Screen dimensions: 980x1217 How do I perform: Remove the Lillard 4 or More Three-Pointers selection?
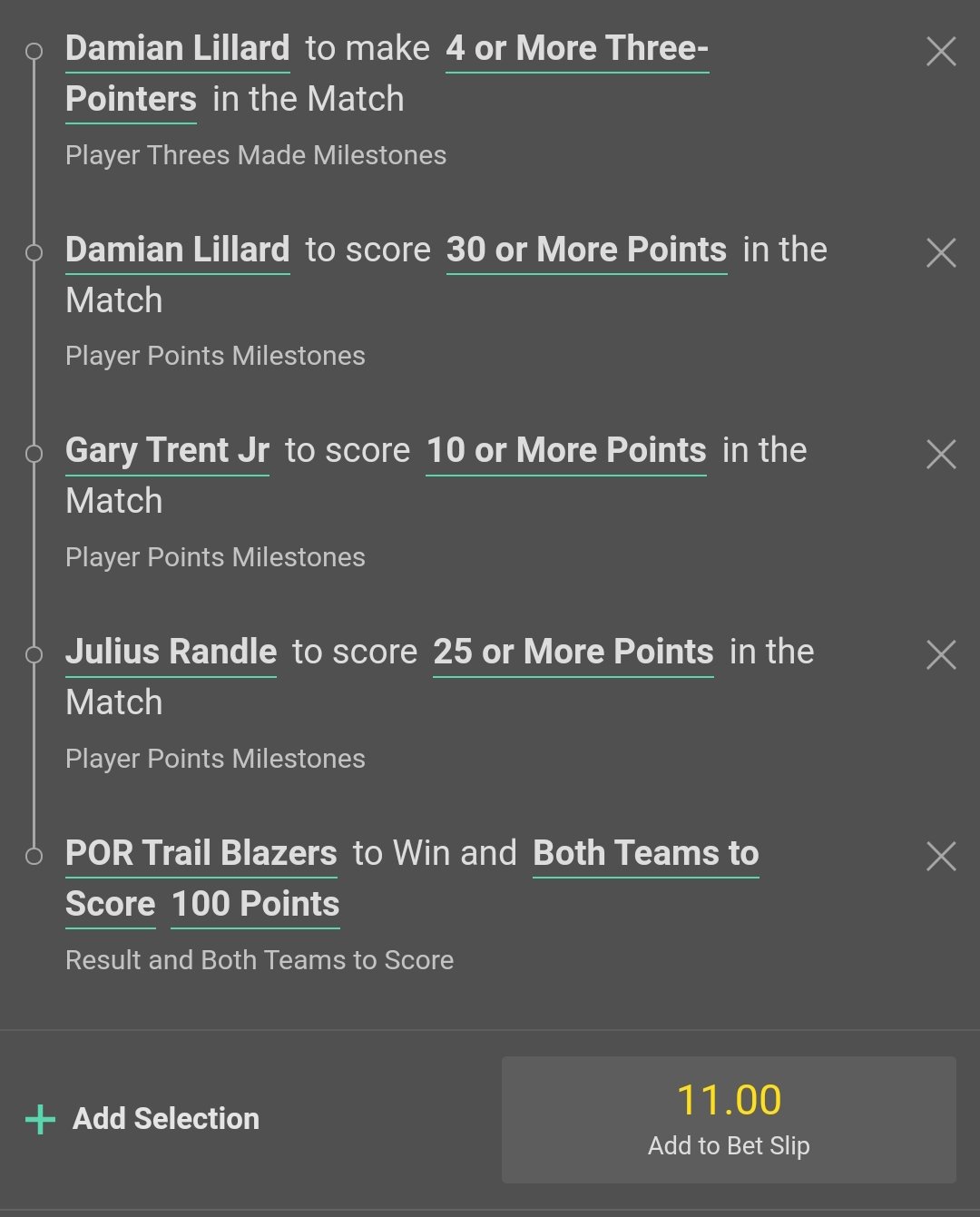pos(941,52)
